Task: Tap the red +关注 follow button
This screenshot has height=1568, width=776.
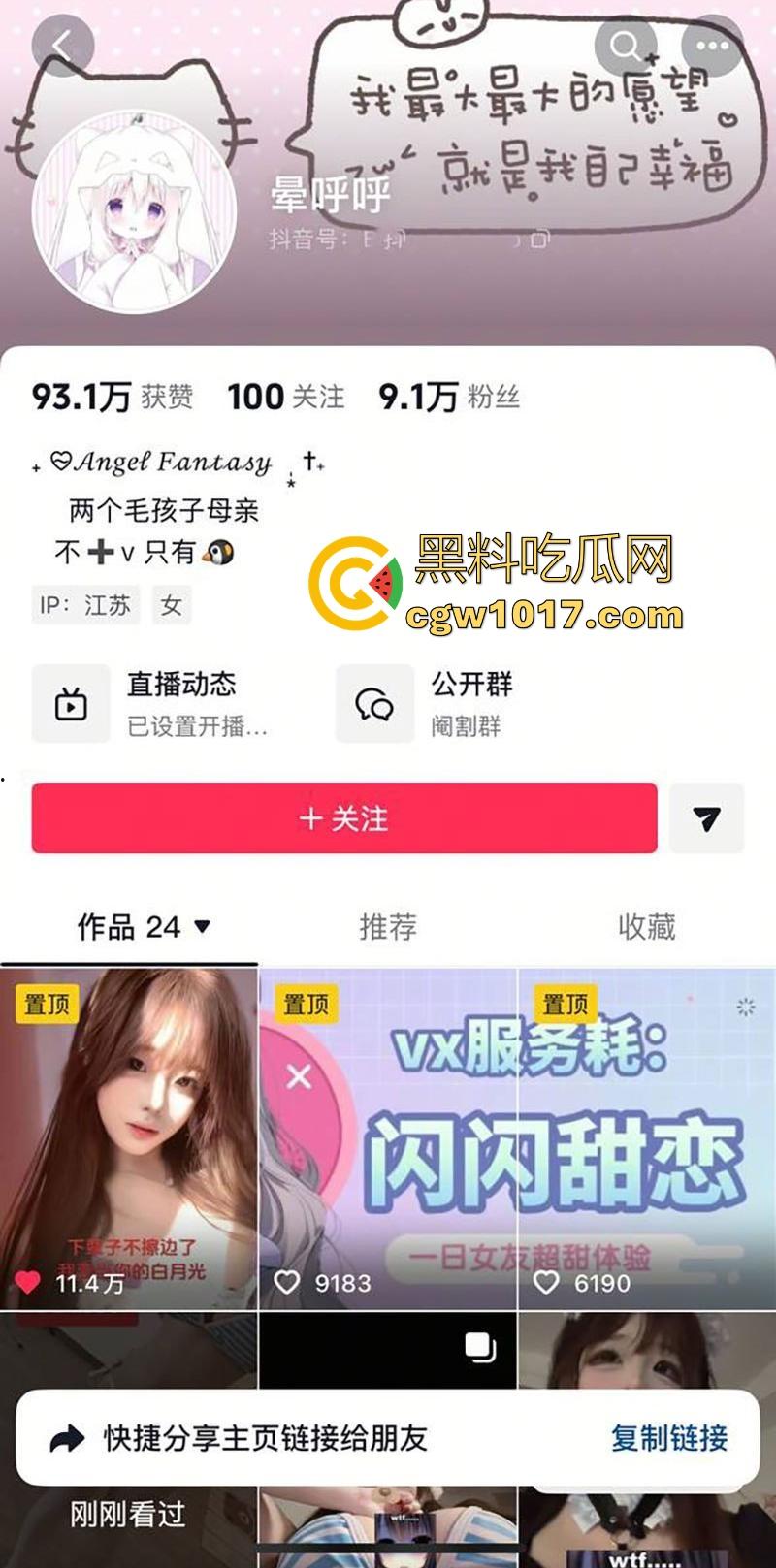Action: tap(344, 817)
